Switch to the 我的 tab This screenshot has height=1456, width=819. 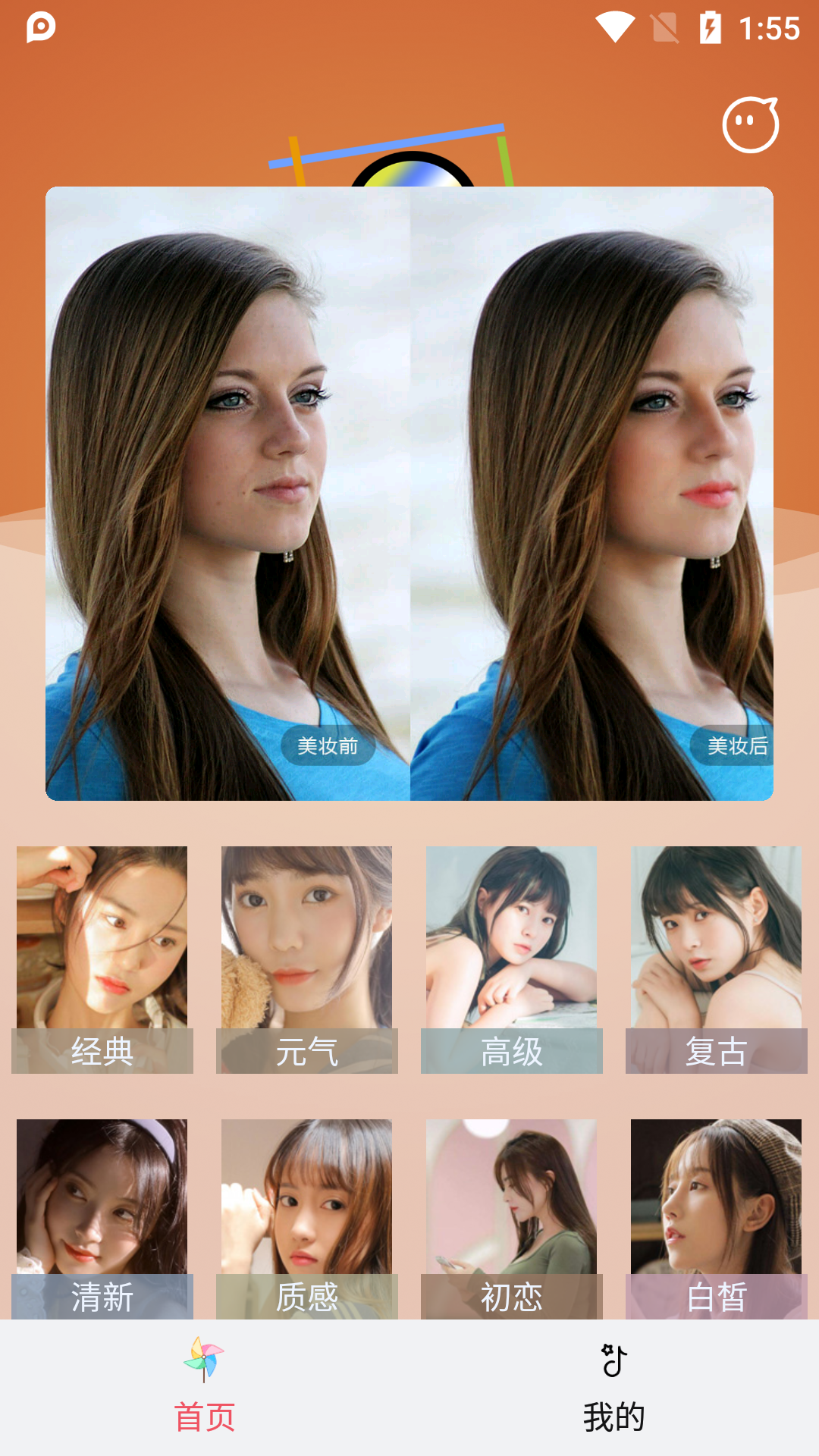pyautogui.click(x=614, y=1388)
